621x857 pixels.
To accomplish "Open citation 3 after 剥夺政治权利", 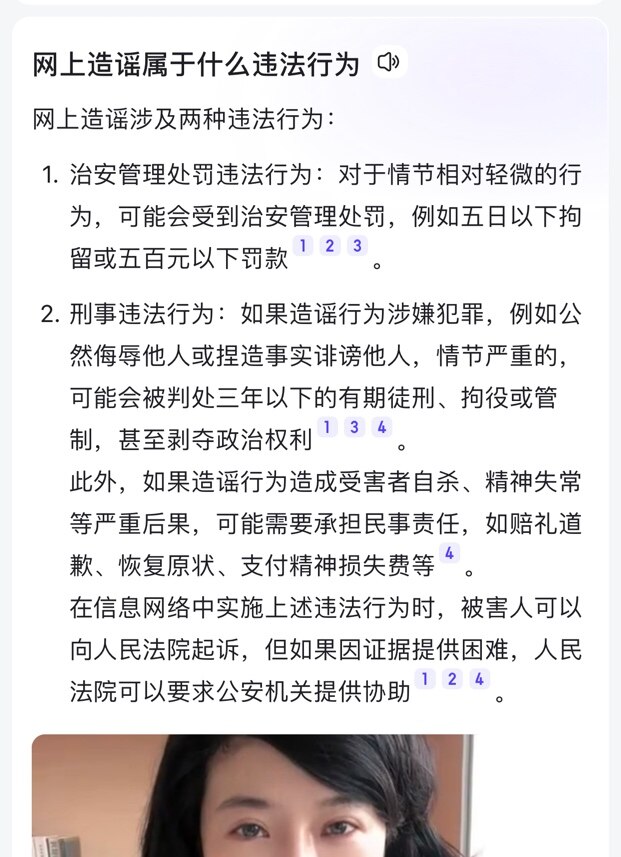I will point(354,427).
